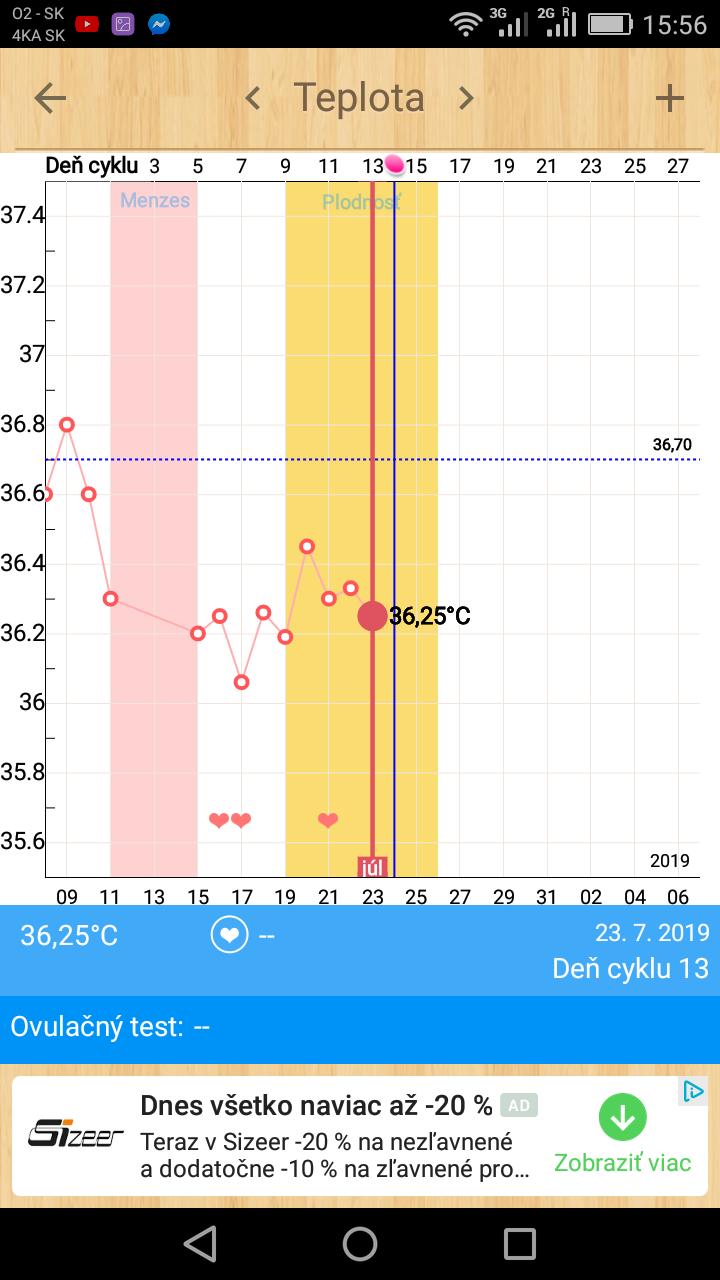Open the Sizeer ad's Zobraziť viac button
Viewport: 720px width, 1280px height.
tap(622, 1136)
